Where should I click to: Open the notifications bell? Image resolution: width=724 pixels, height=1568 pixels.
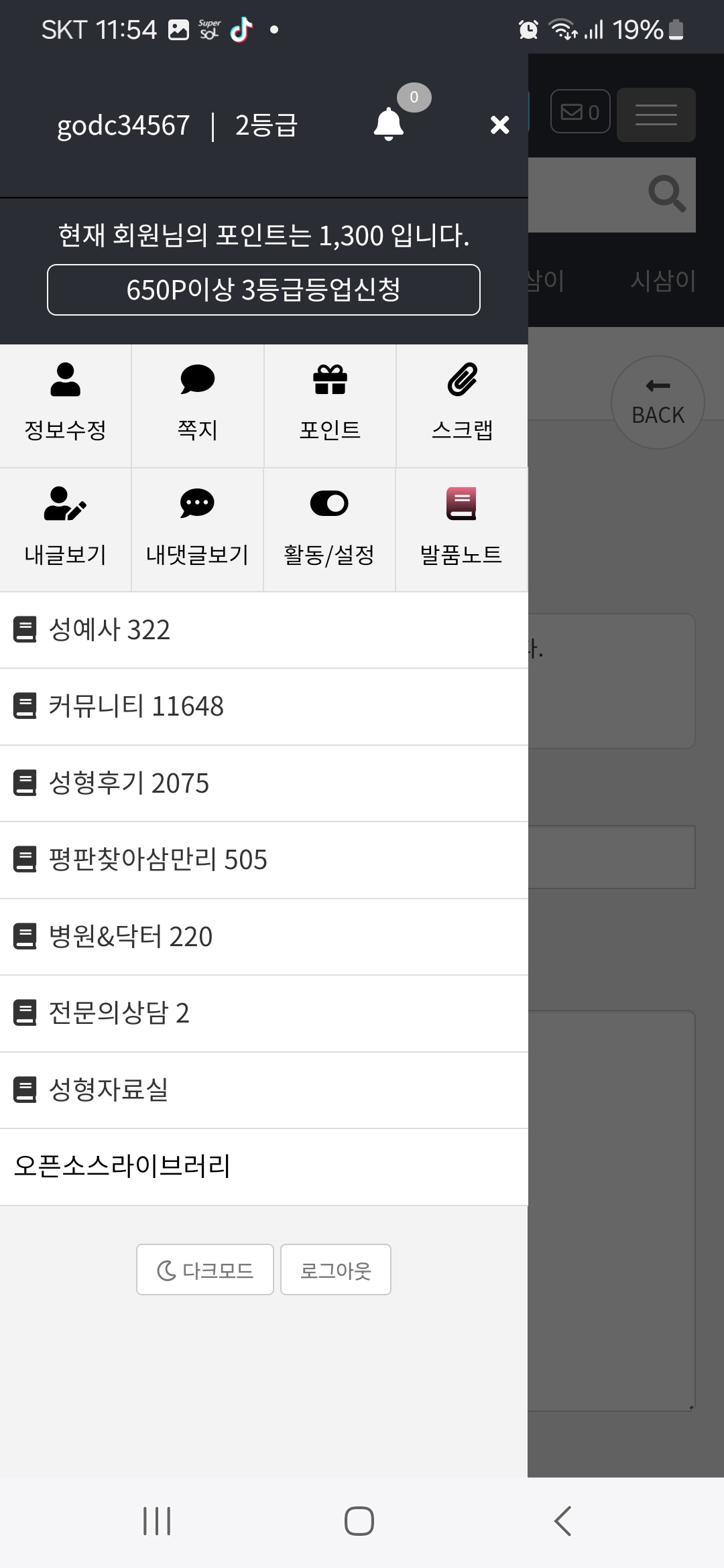point(389,124)
